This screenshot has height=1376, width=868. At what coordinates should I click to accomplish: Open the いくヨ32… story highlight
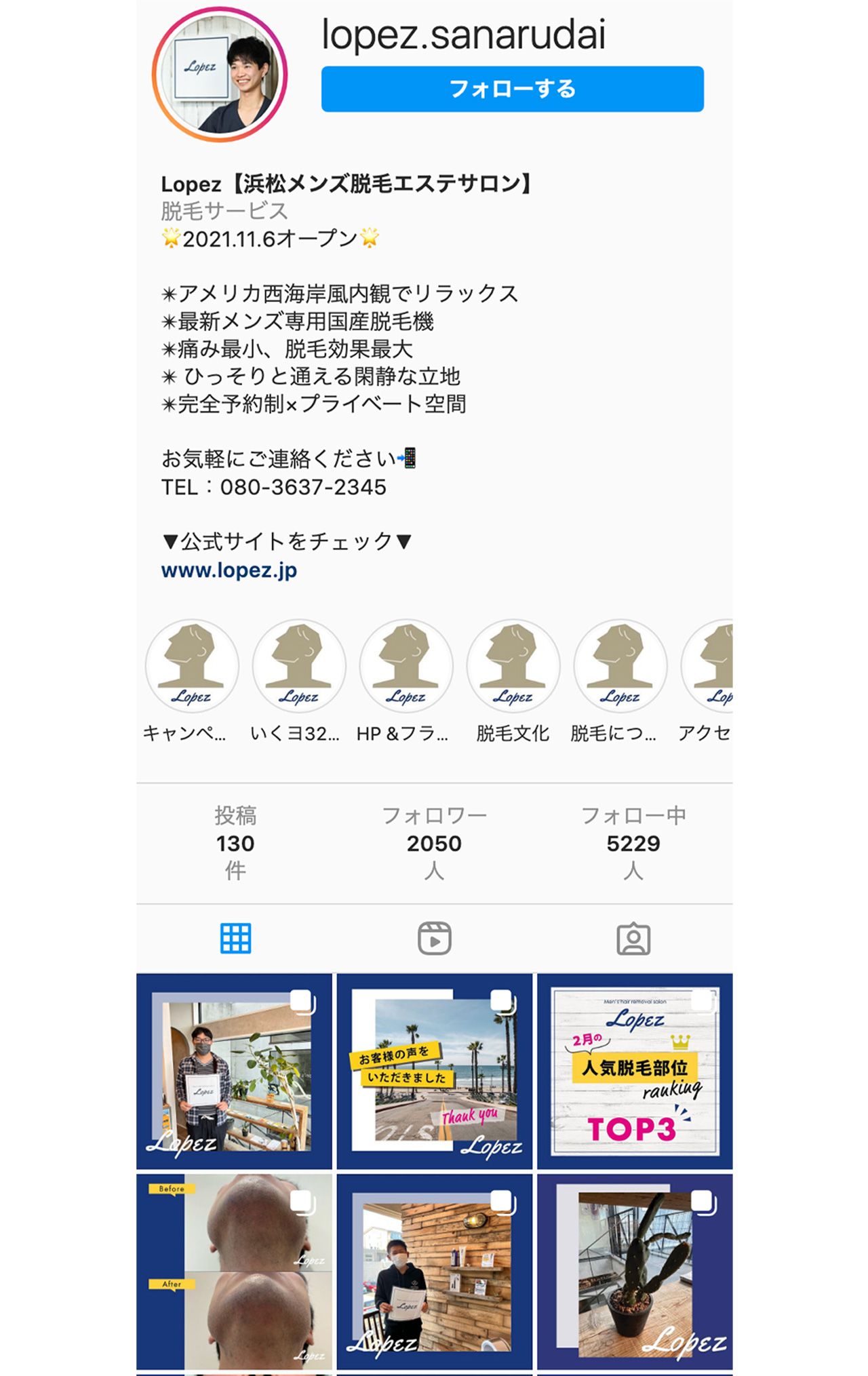[298, 666]
